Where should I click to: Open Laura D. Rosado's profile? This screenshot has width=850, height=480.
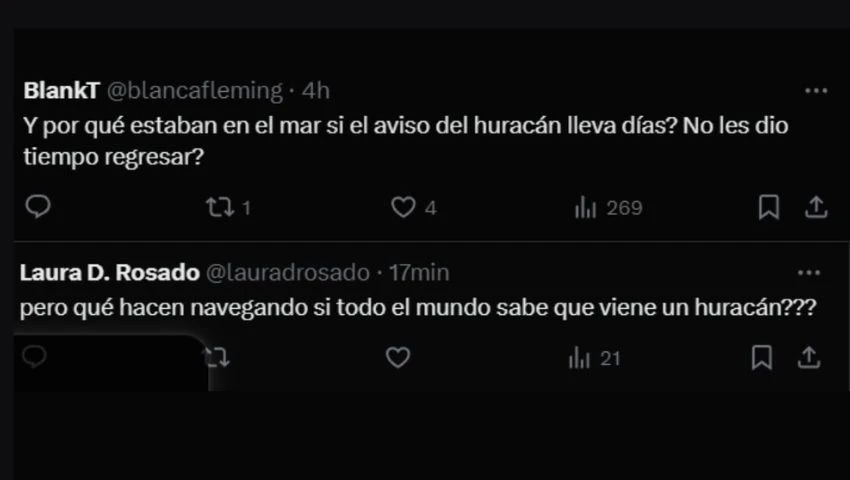(108, 272)
